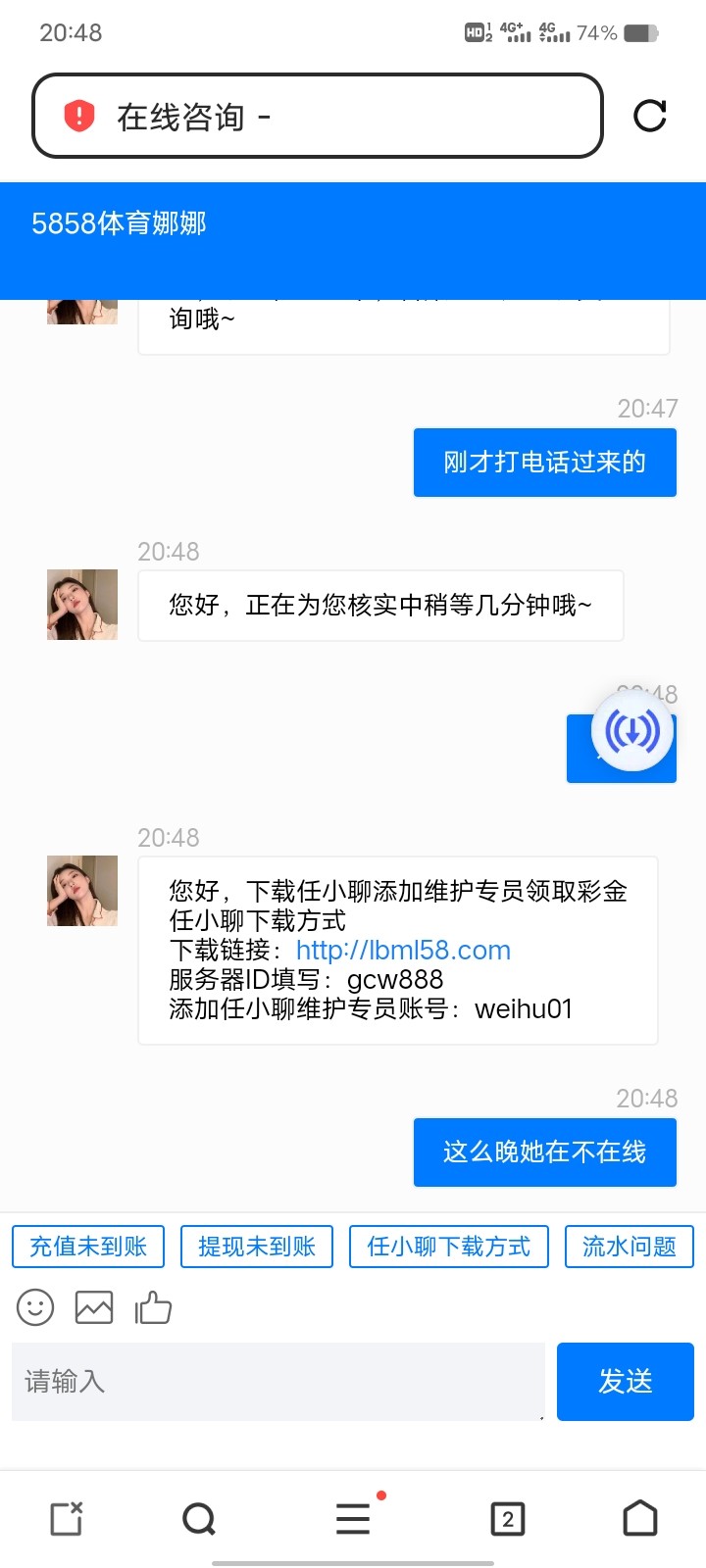Attach a picture with the image icon
Image resolution: width=706 pixels, height=1568 pixels.
click(x=94, y=1307)
